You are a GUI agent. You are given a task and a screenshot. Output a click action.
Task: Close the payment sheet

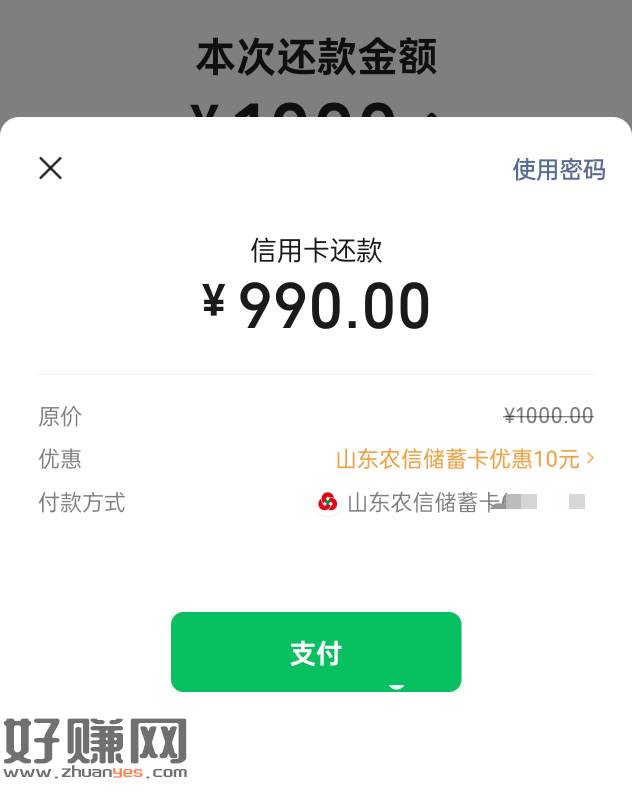pos(51,168)
